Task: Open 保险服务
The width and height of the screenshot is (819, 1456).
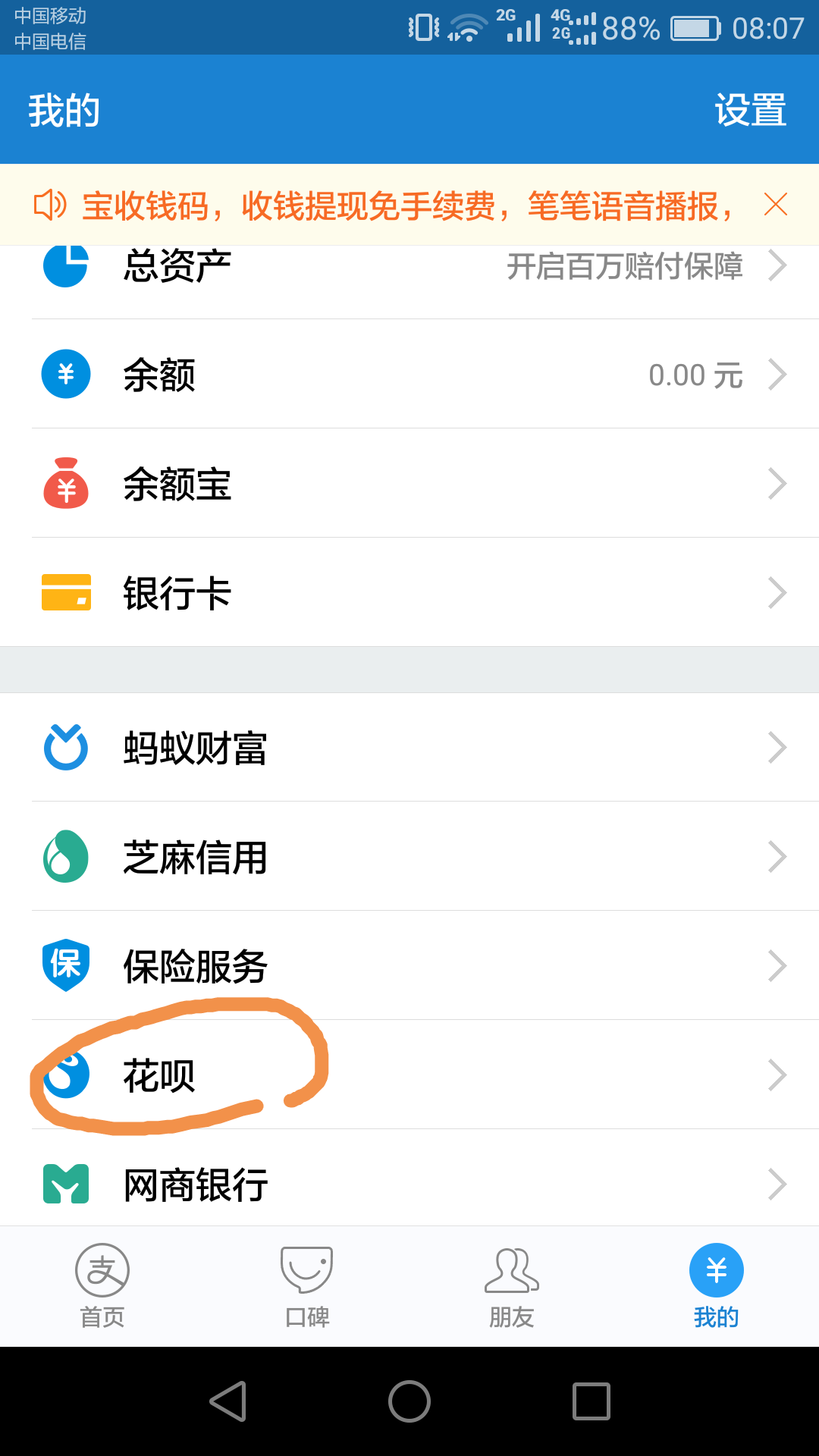Action: [409, 965]
